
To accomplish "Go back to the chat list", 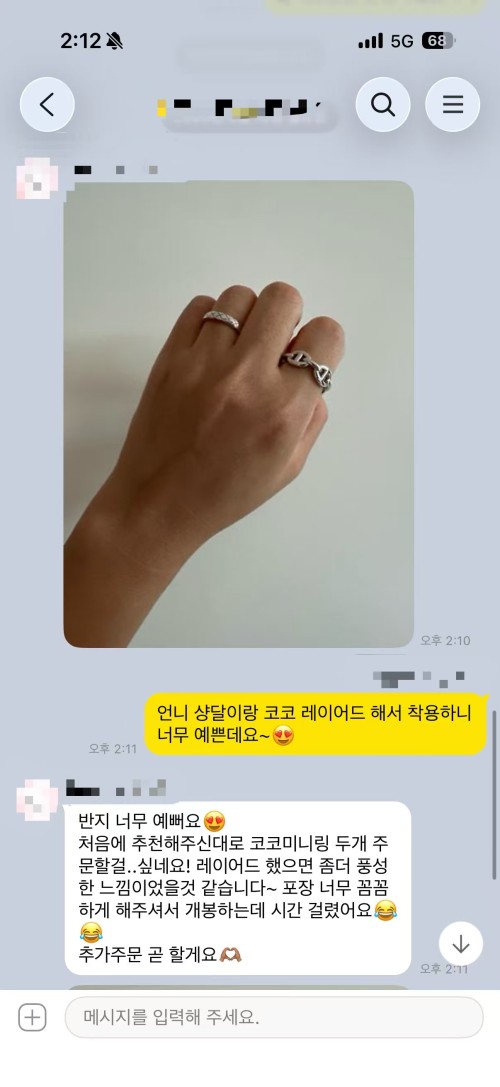I will [x=46, y=105].
